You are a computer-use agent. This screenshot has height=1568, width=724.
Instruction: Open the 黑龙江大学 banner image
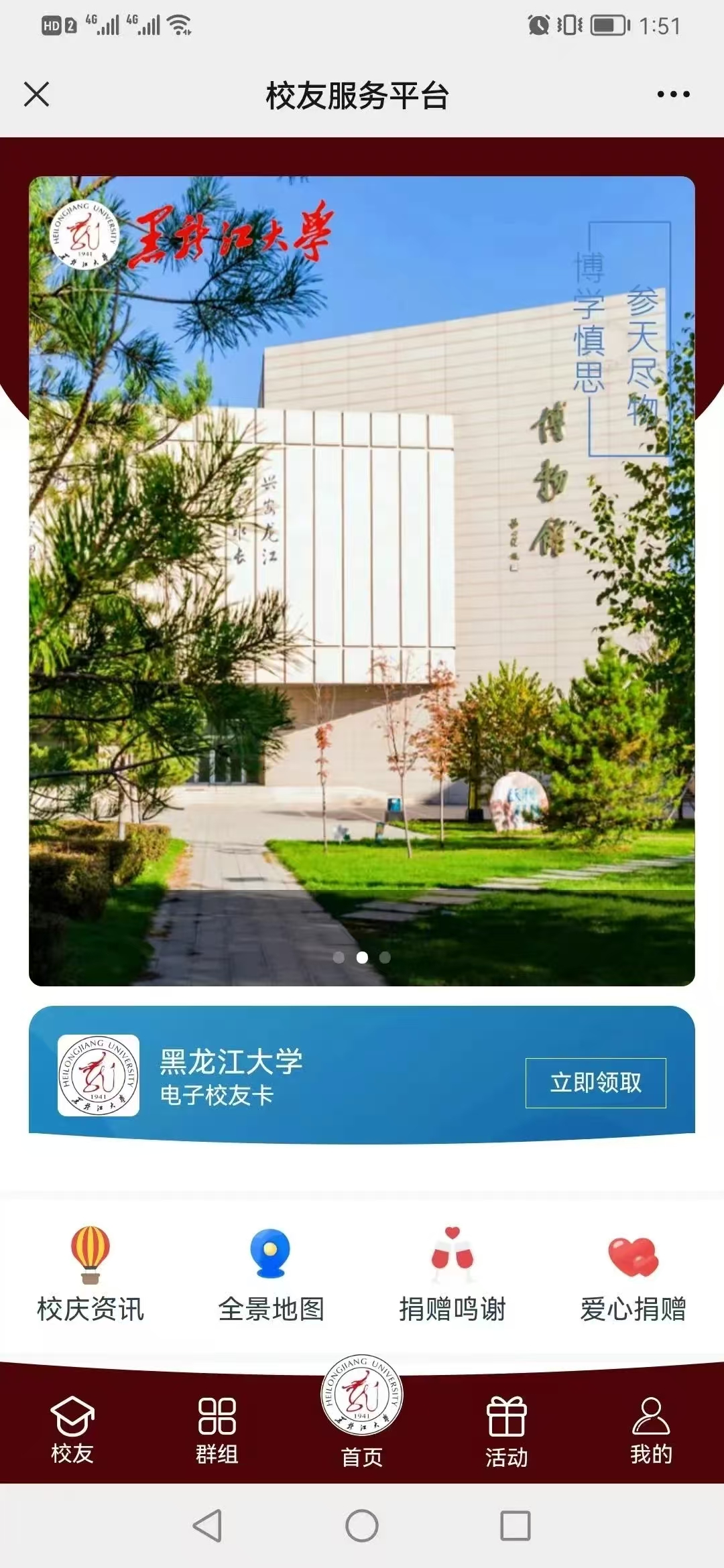[x=362, y=580]
